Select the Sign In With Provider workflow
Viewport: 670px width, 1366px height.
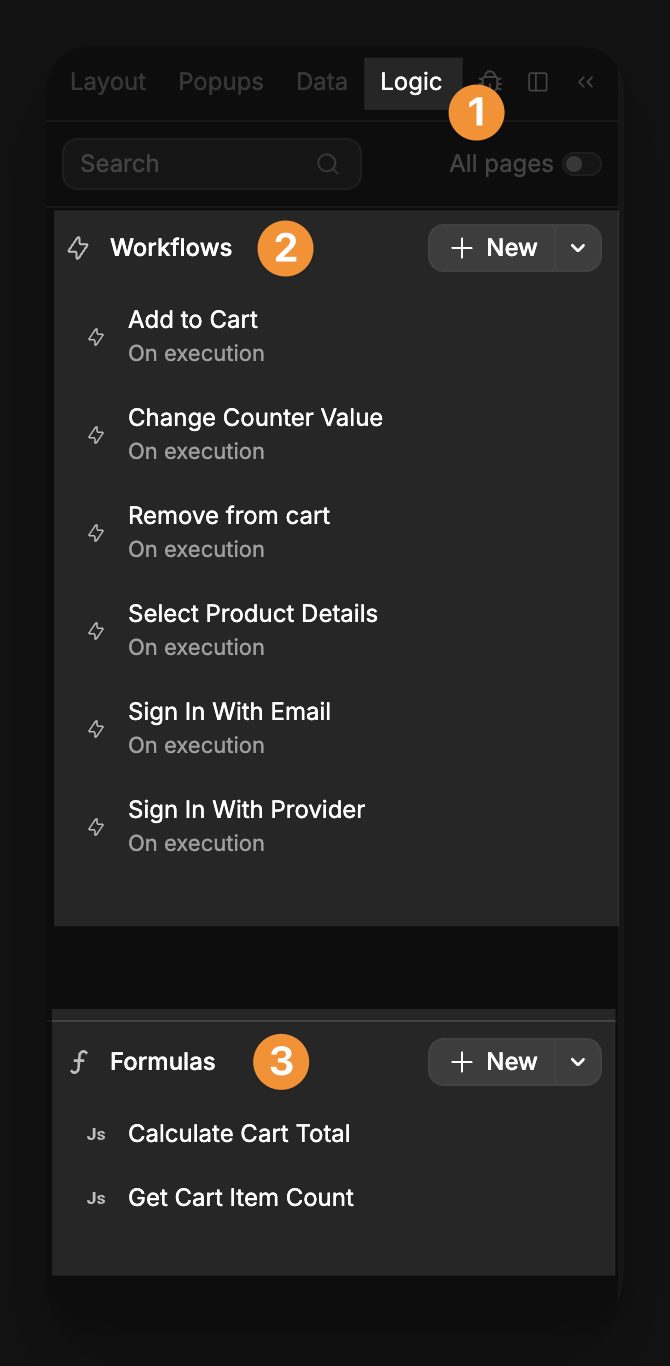tap(246, 825)
